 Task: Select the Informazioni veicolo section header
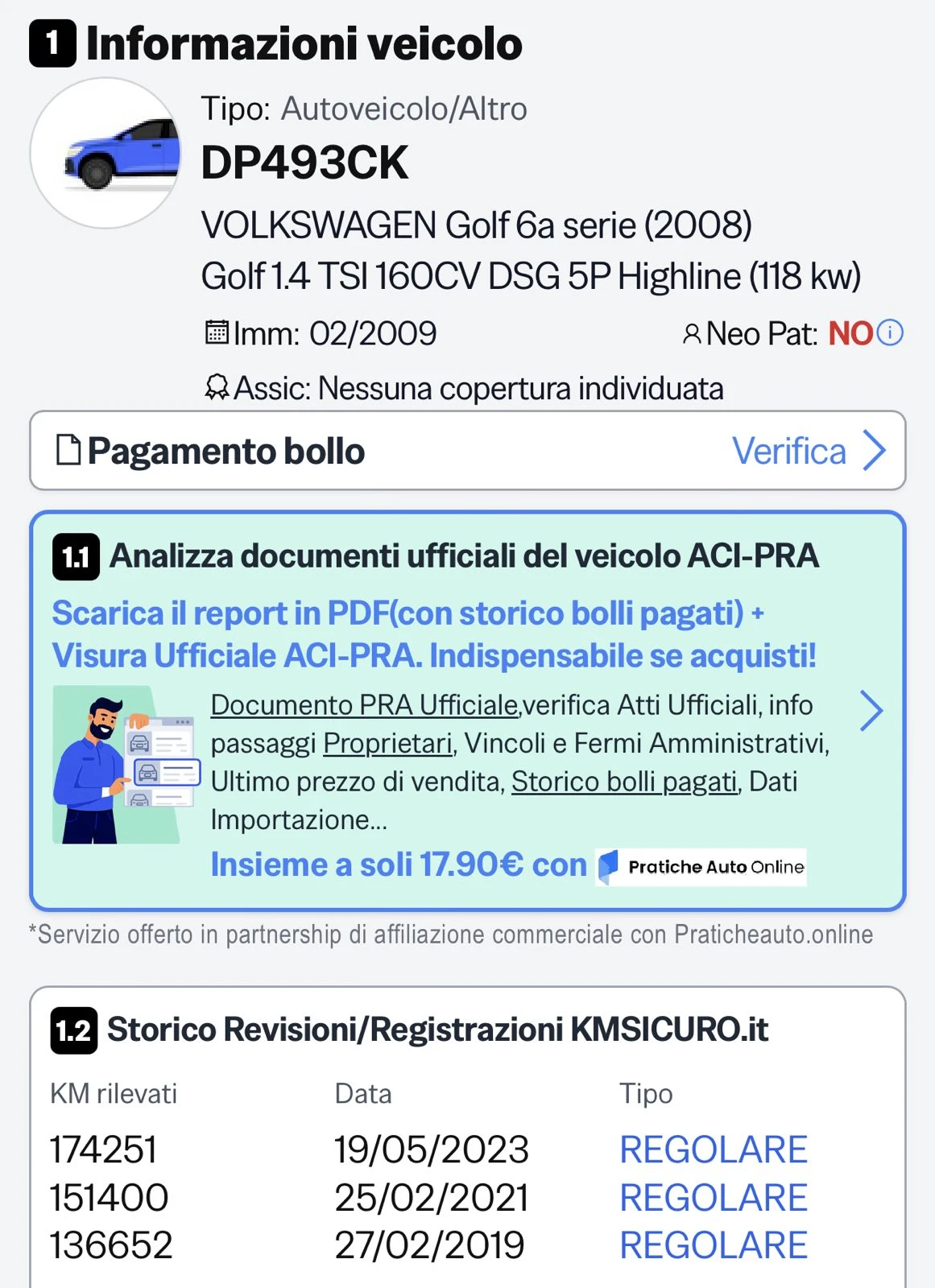[x=304, y=43]
